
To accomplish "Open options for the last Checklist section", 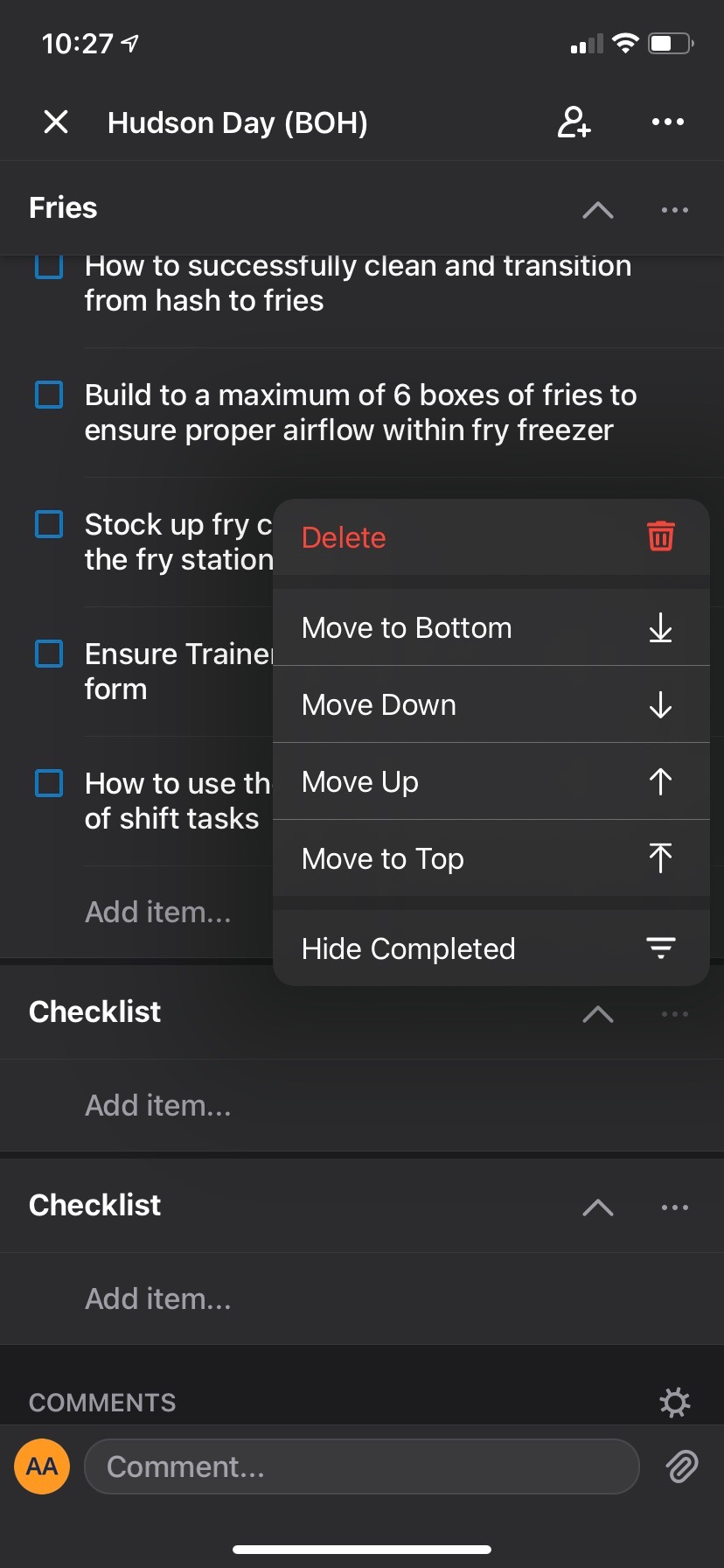I will coord(675,1207).
